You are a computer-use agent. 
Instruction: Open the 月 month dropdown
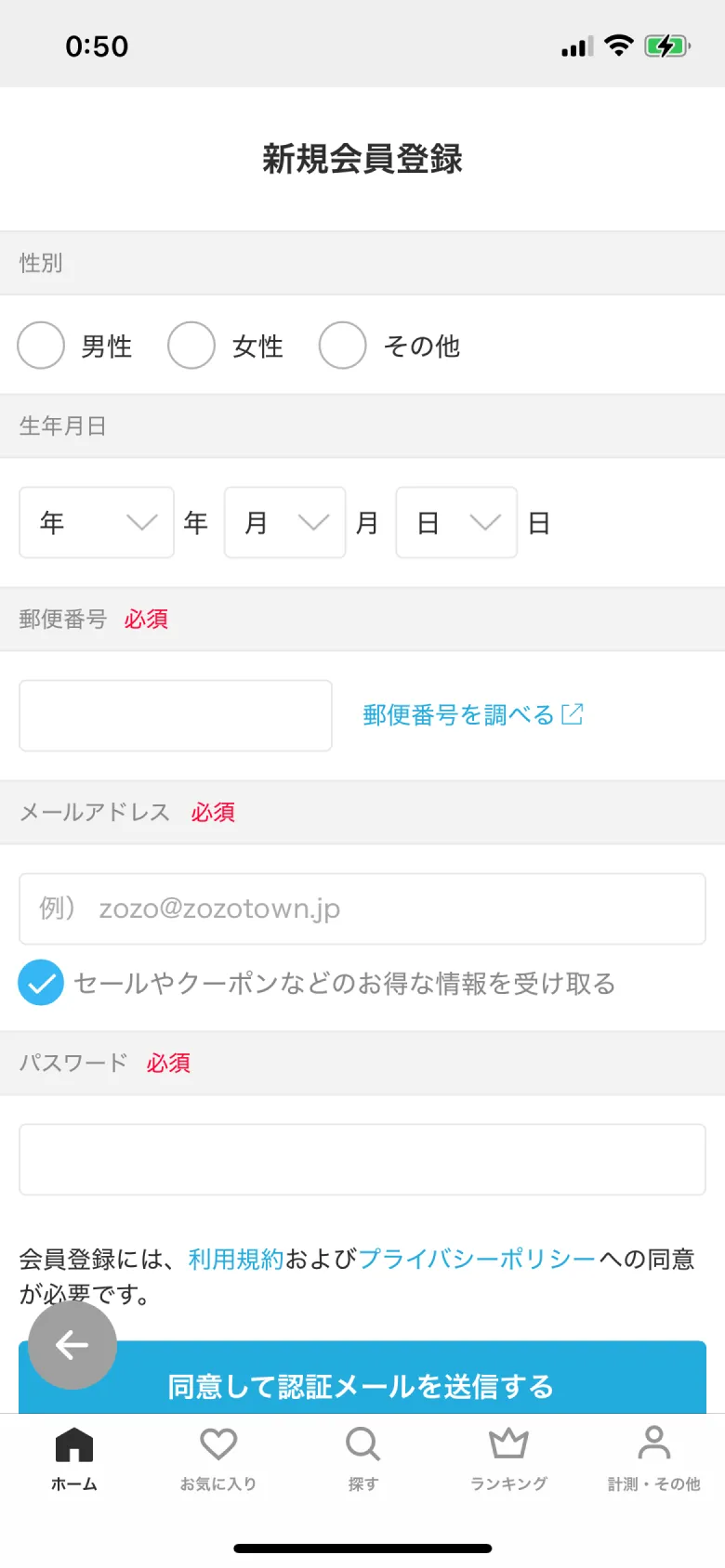pos(284,522)
